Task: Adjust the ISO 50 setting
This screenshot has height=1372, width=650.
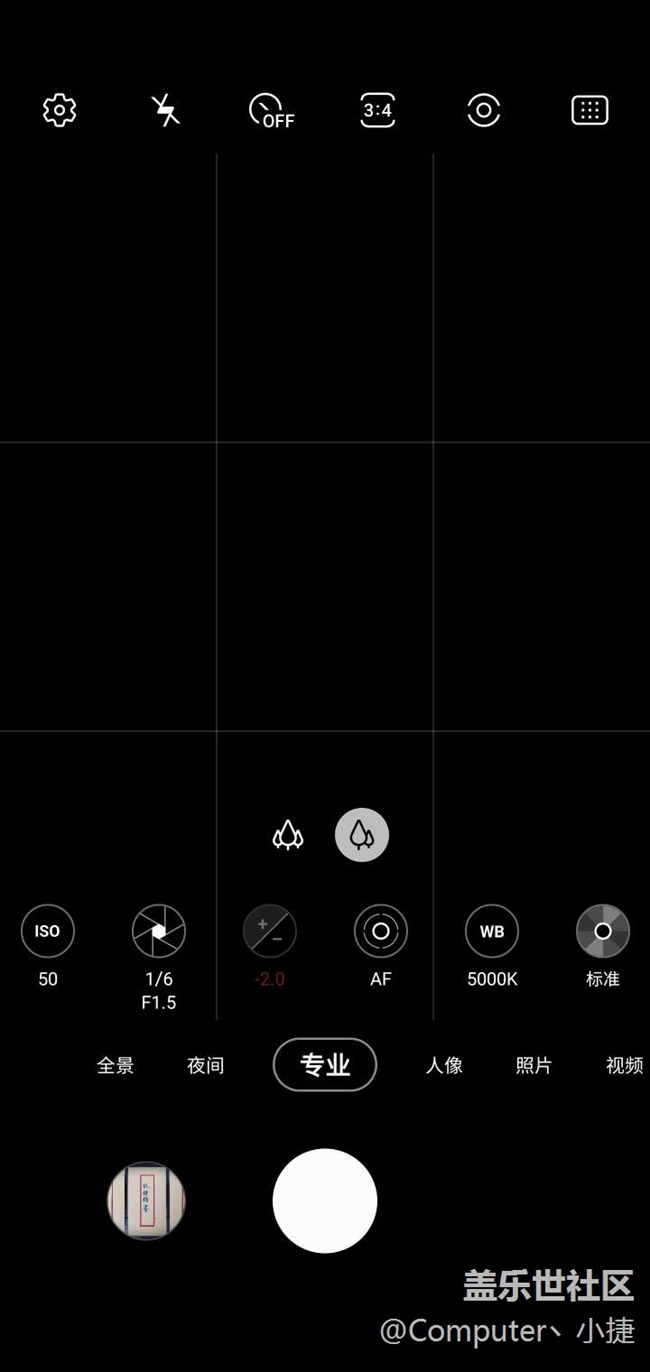Action: coord(48,931)
